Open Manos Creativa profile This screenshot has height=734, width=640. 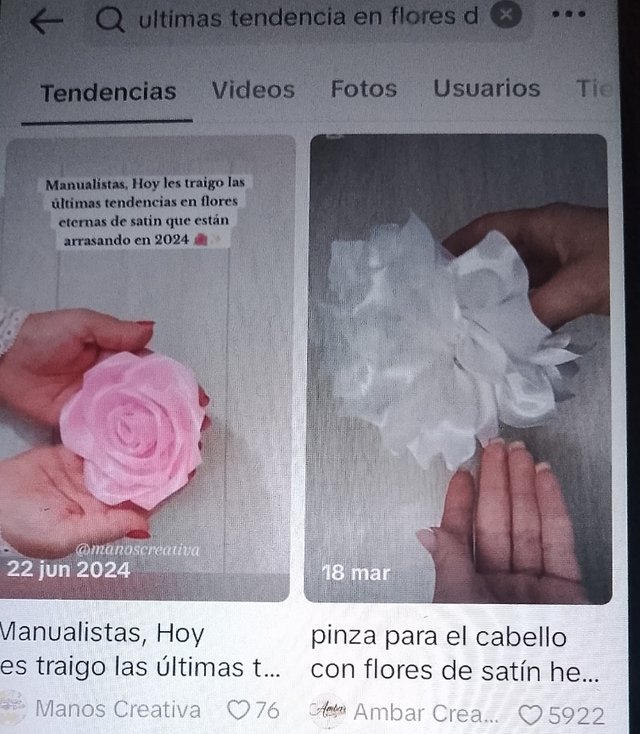point(117,710)
